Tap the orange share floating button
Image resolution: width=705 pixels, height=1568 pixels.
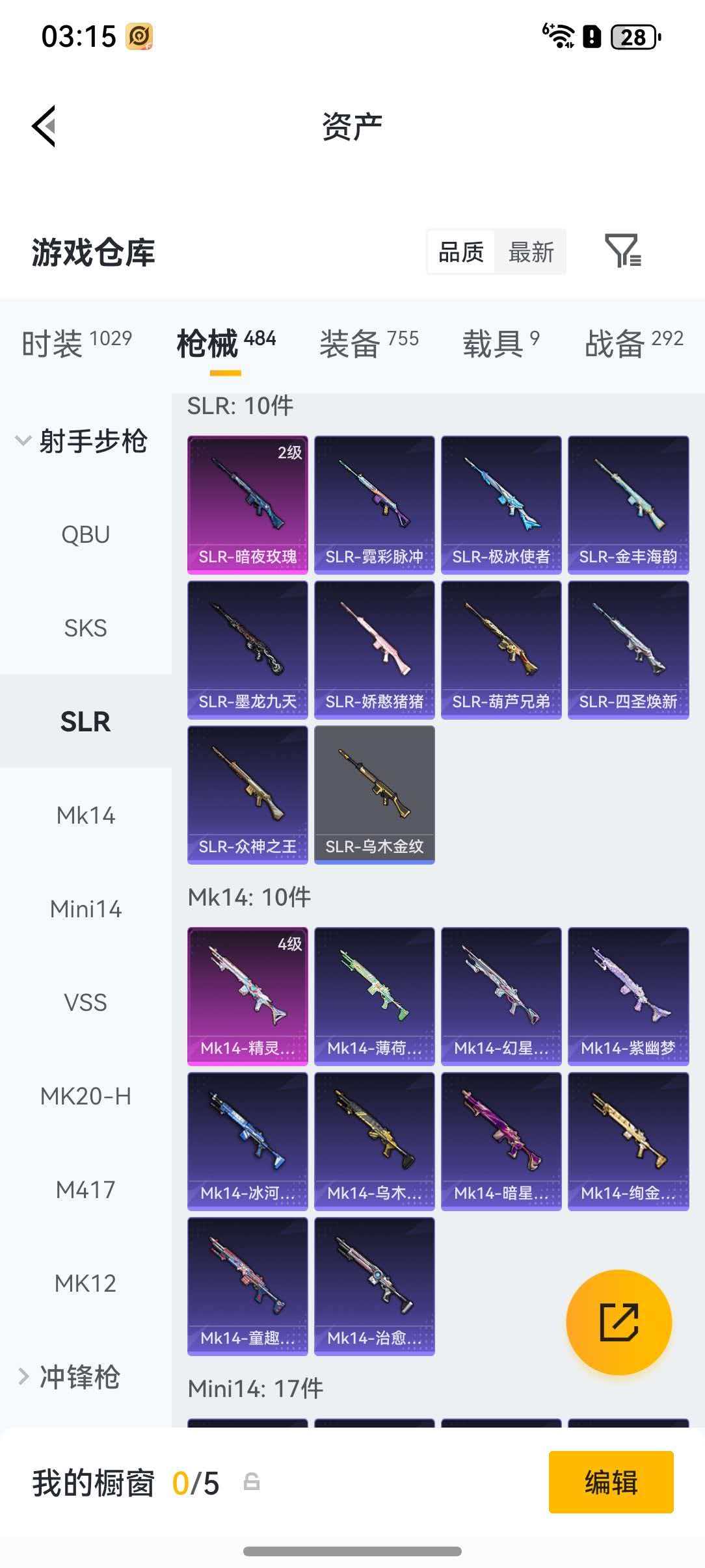tap(619, 1322)
